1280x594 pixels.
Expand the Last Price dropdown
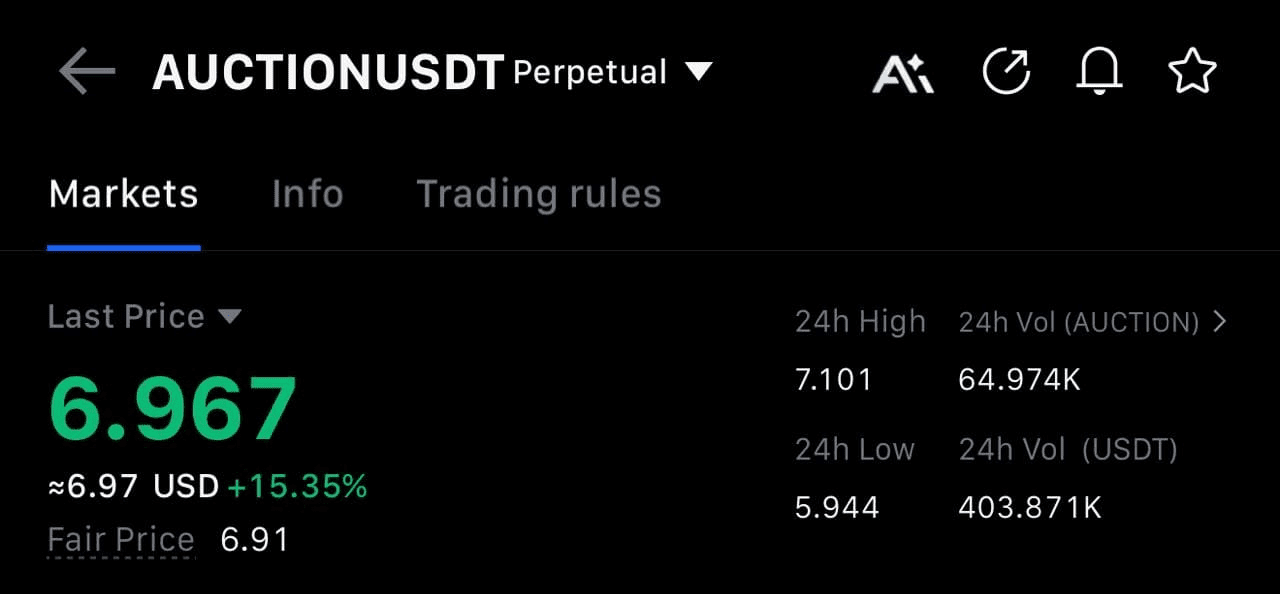(x=145, y=317)
